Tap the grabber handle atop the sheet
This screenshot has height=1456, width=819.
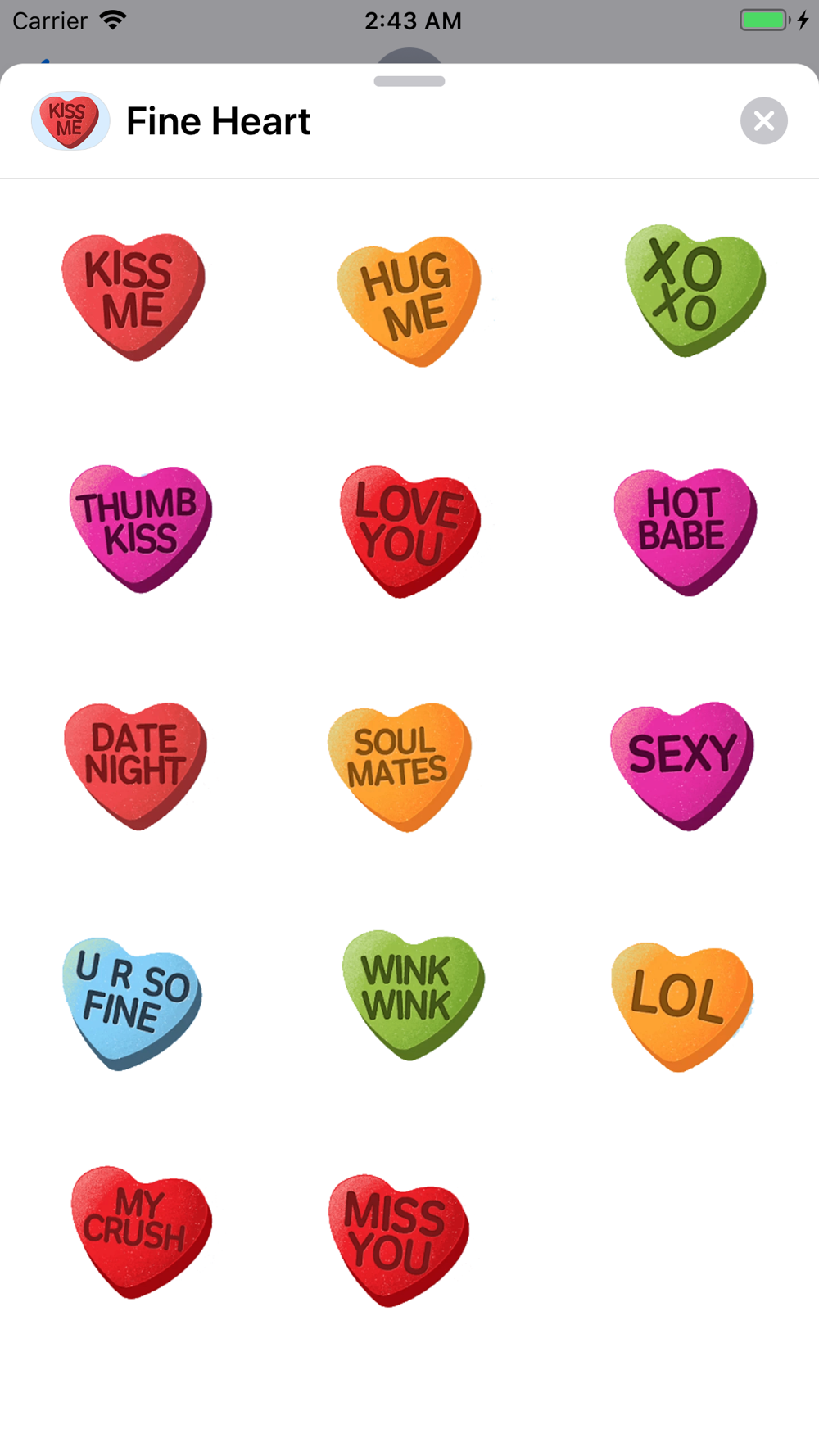point(409,81)
